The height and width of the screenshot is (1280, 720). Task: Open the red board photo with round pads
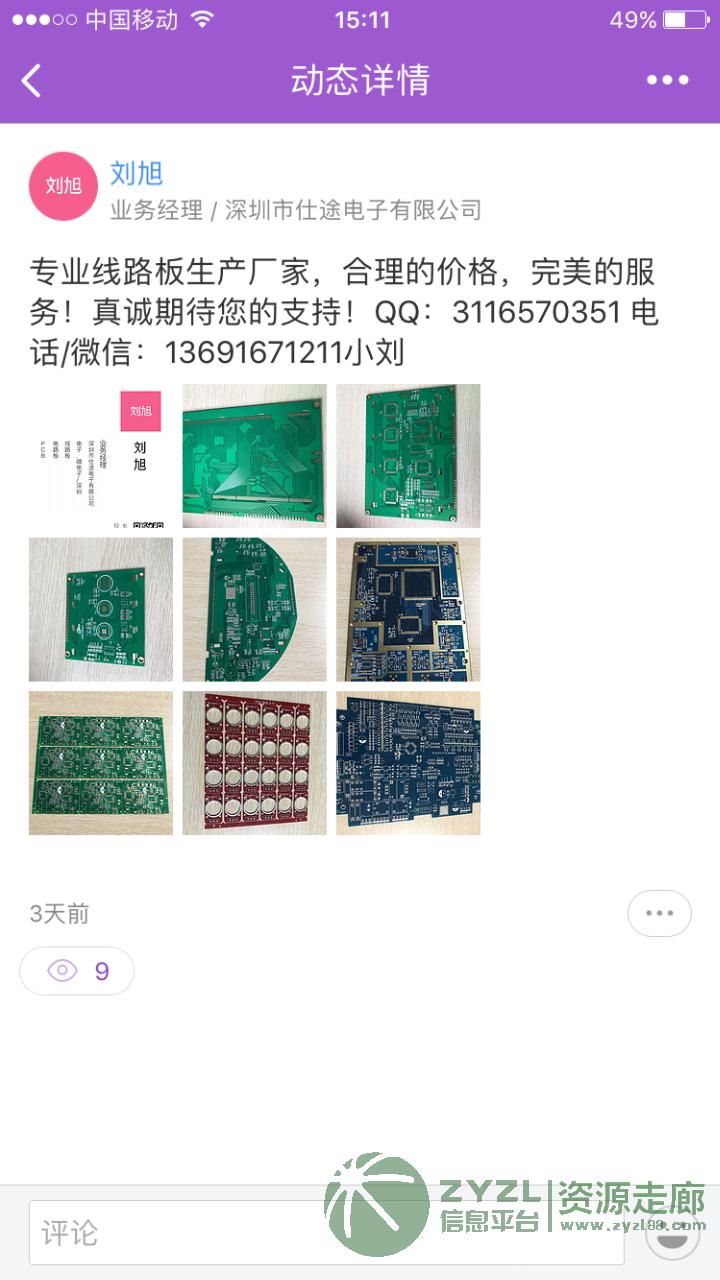tap(254, 763)
